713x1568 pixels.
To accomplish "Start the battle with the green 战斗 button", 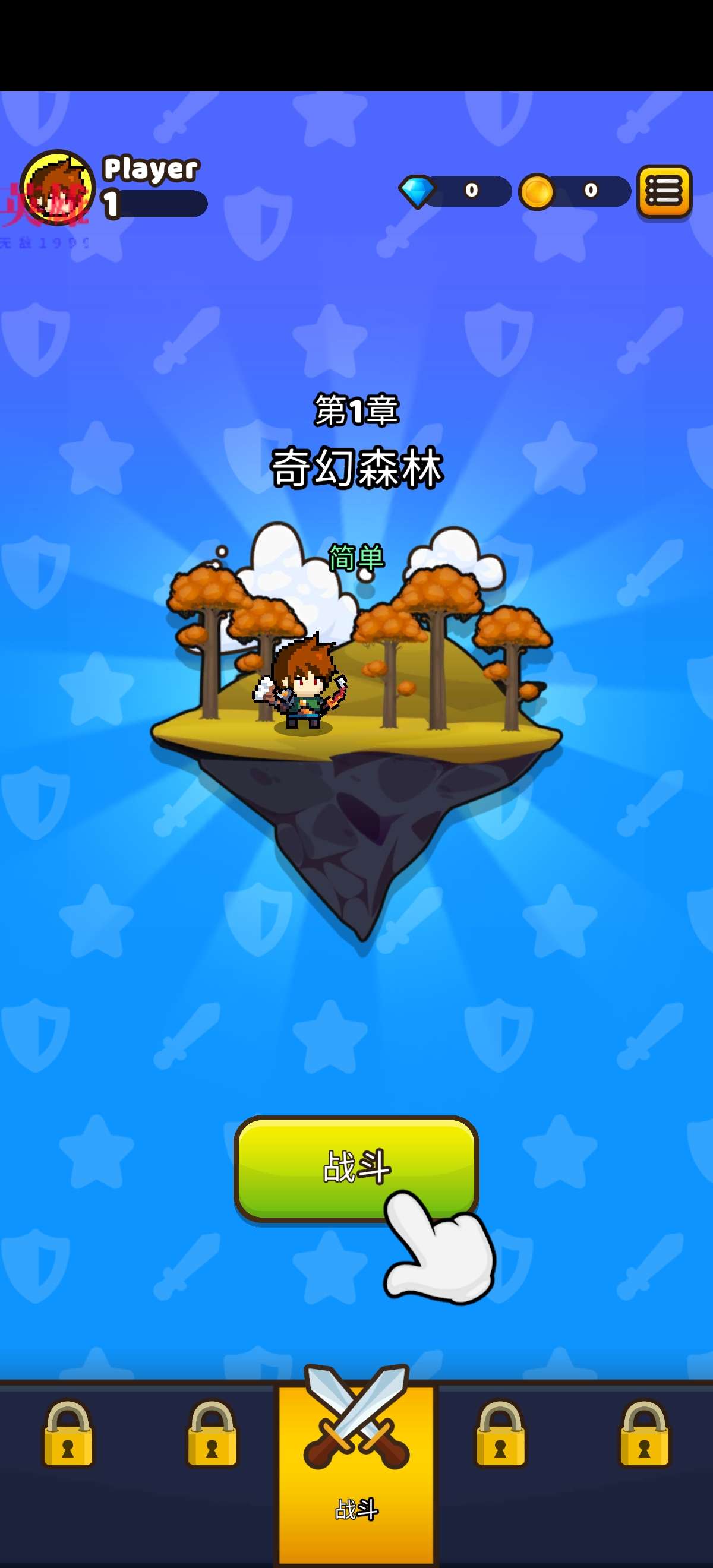I will point(355,1168).
